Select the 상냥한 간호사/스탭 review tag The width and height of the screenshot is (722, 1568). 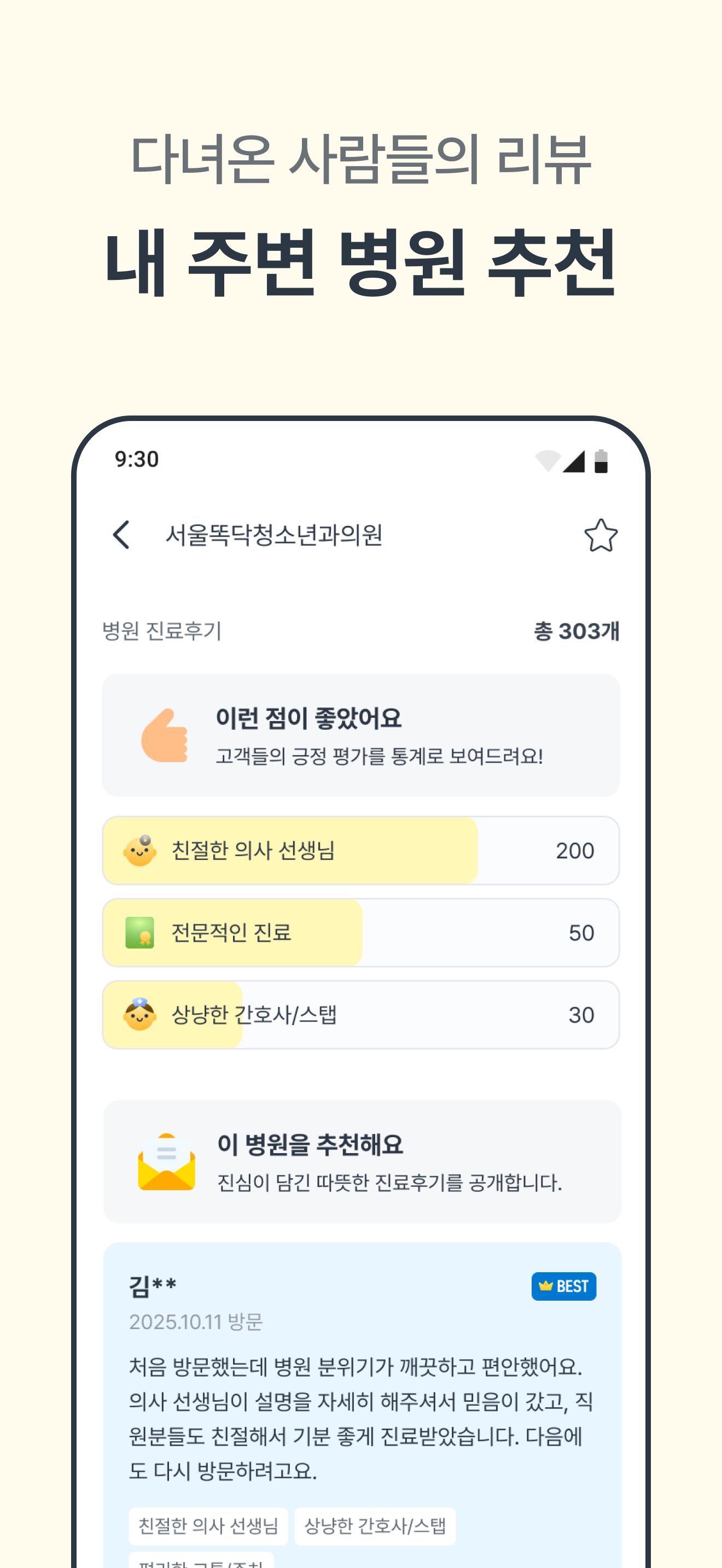tap(376, 1525)
